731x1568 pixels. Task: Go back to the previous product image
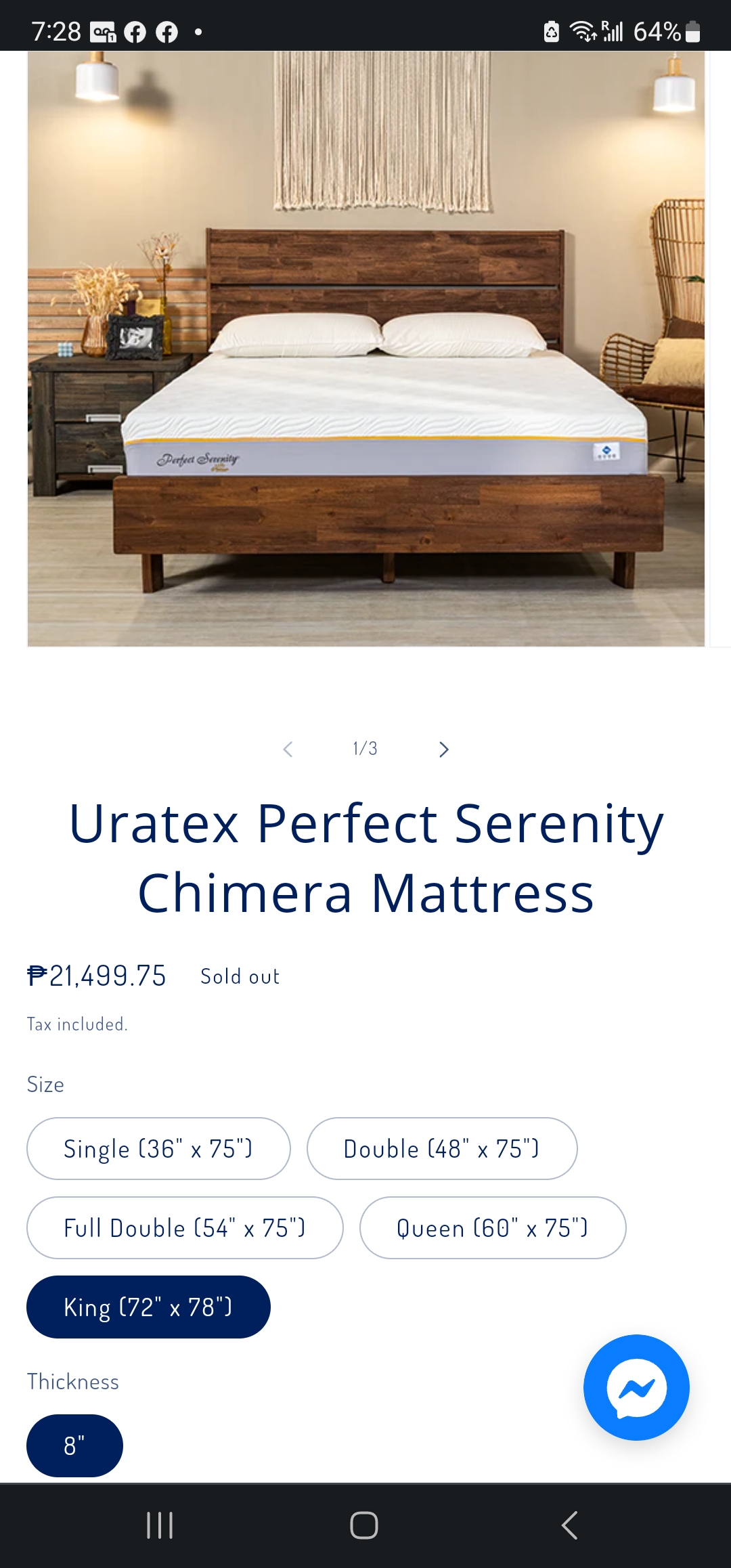288,749
